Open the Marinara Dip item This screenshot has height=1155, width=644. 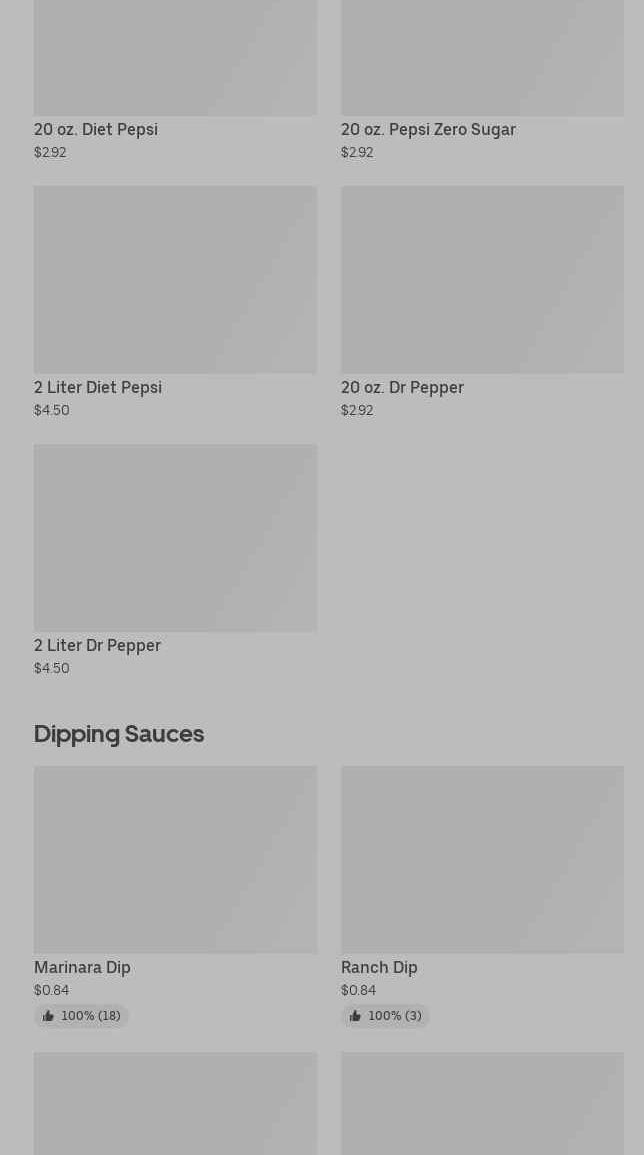tap(175, 896)
